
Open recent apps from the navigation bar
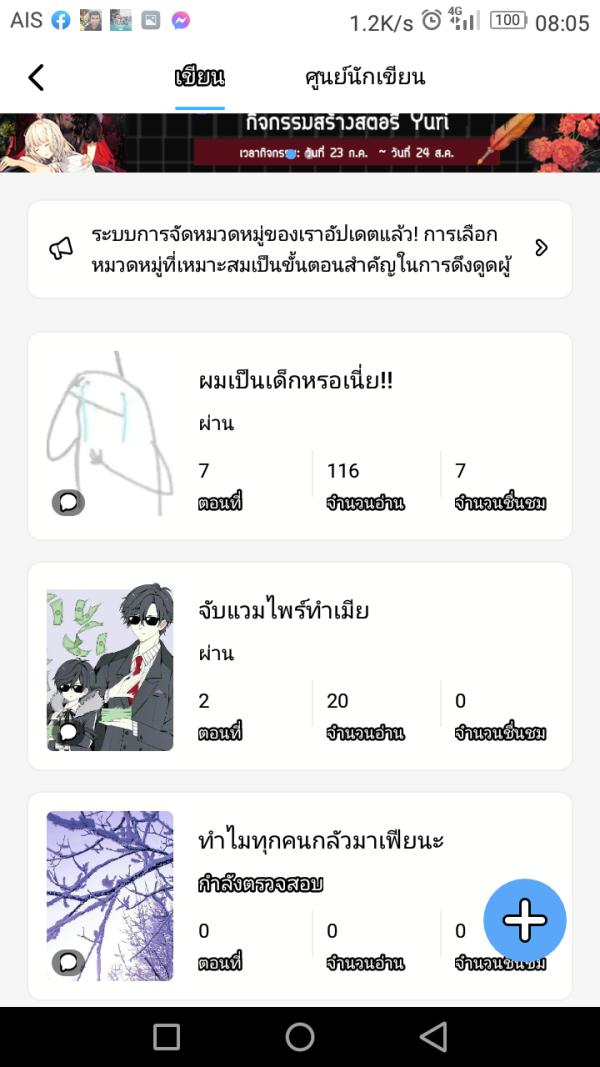pos(167,1037)
